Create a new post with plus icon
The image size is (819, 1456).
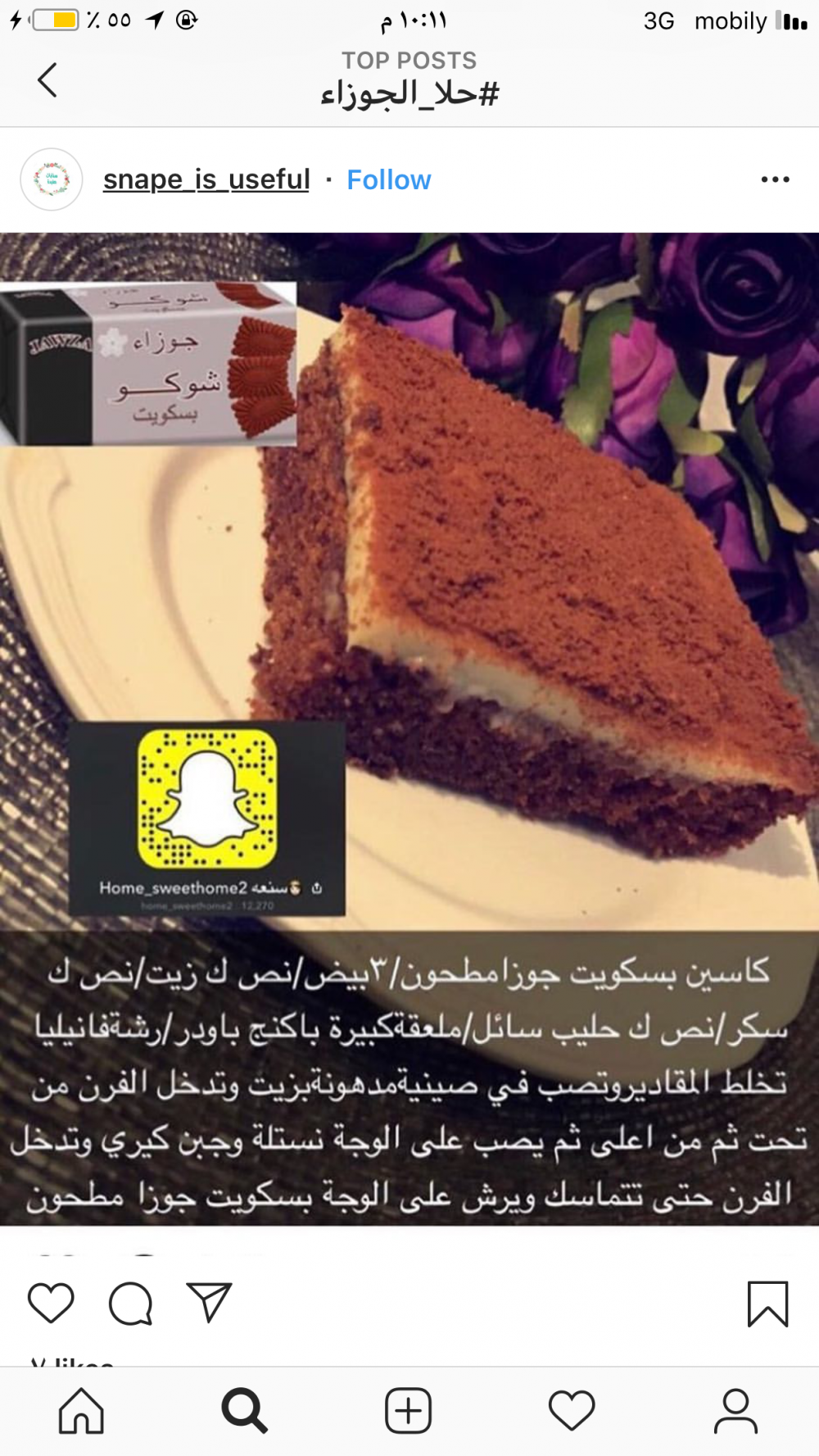[408, 1411]
